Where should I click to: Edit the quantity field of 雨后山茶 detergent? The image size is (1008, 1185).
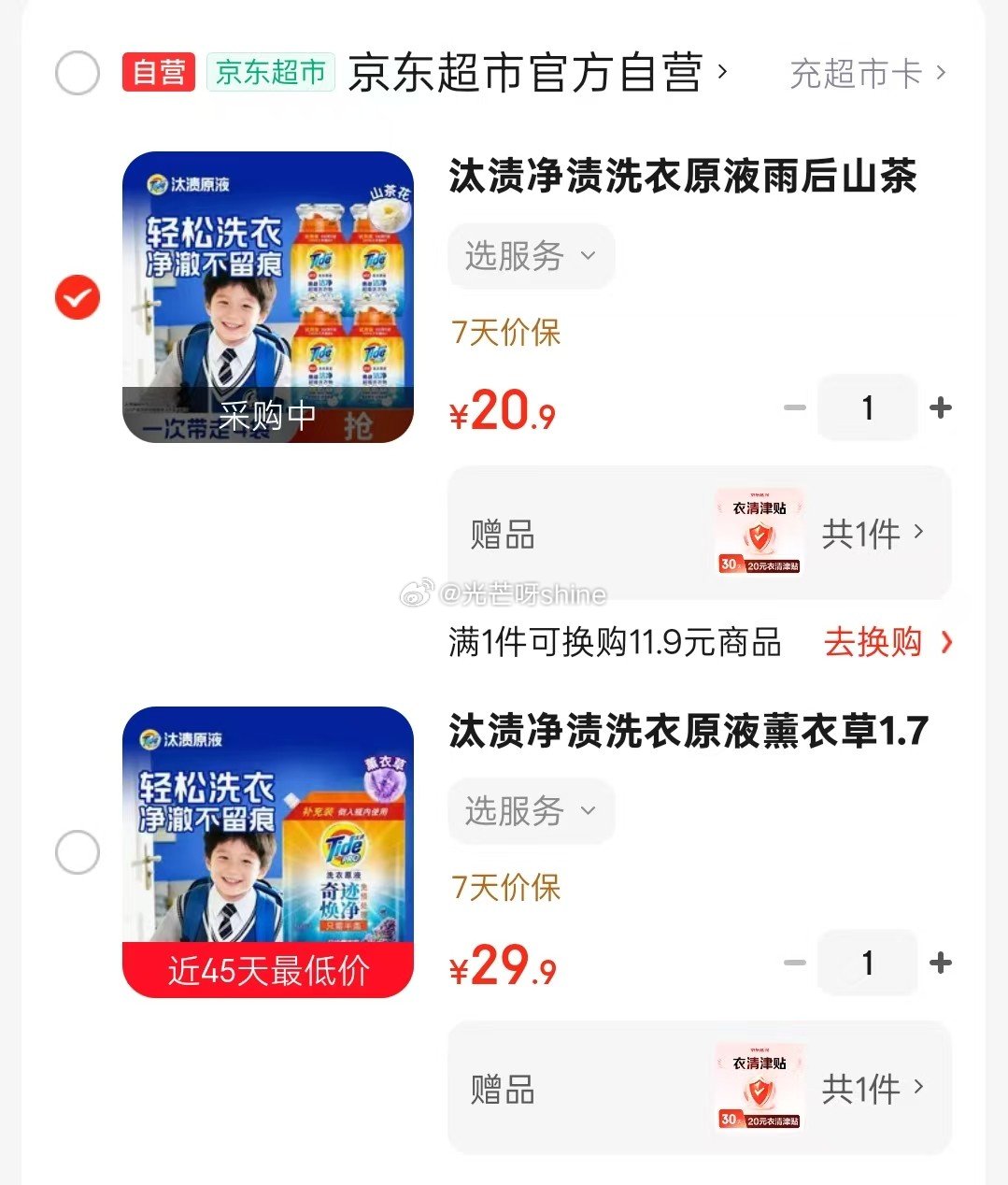867,407
